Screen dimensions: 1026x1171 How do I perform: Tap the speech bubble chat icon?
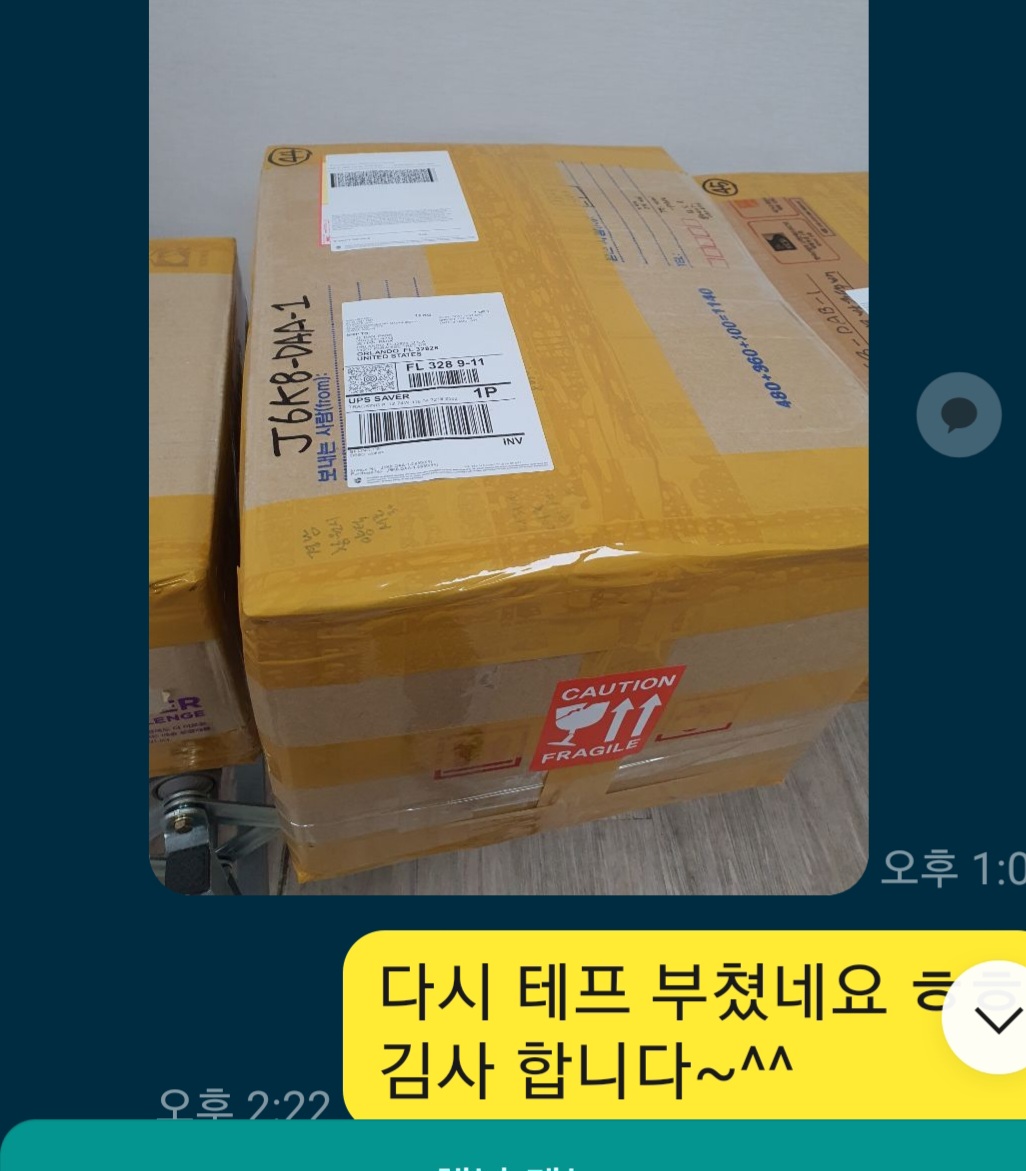pyautogui.click(x=958, y=414)
